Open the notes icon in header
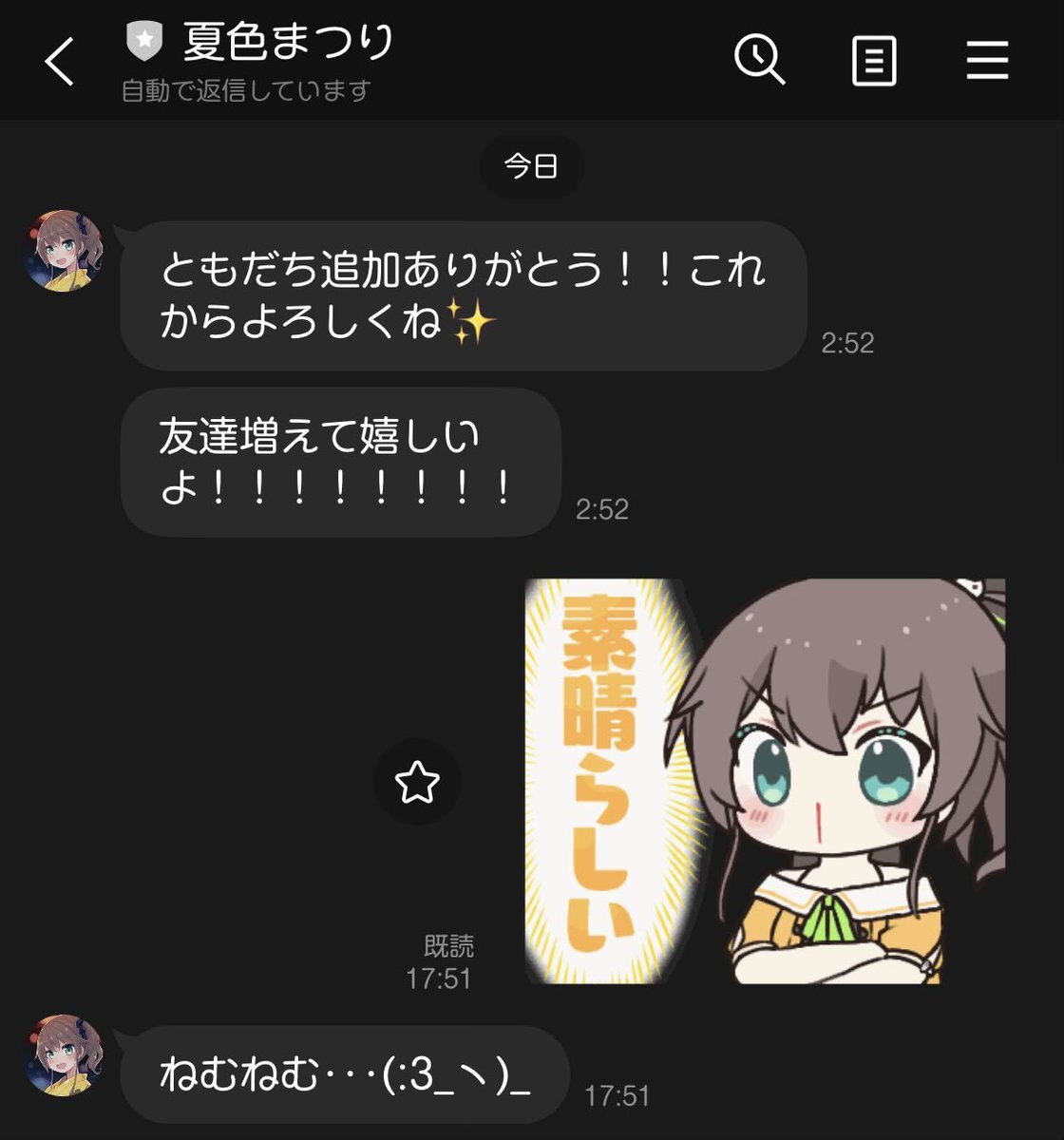The image size is (1064, 1140). click(x=873, y=62)
